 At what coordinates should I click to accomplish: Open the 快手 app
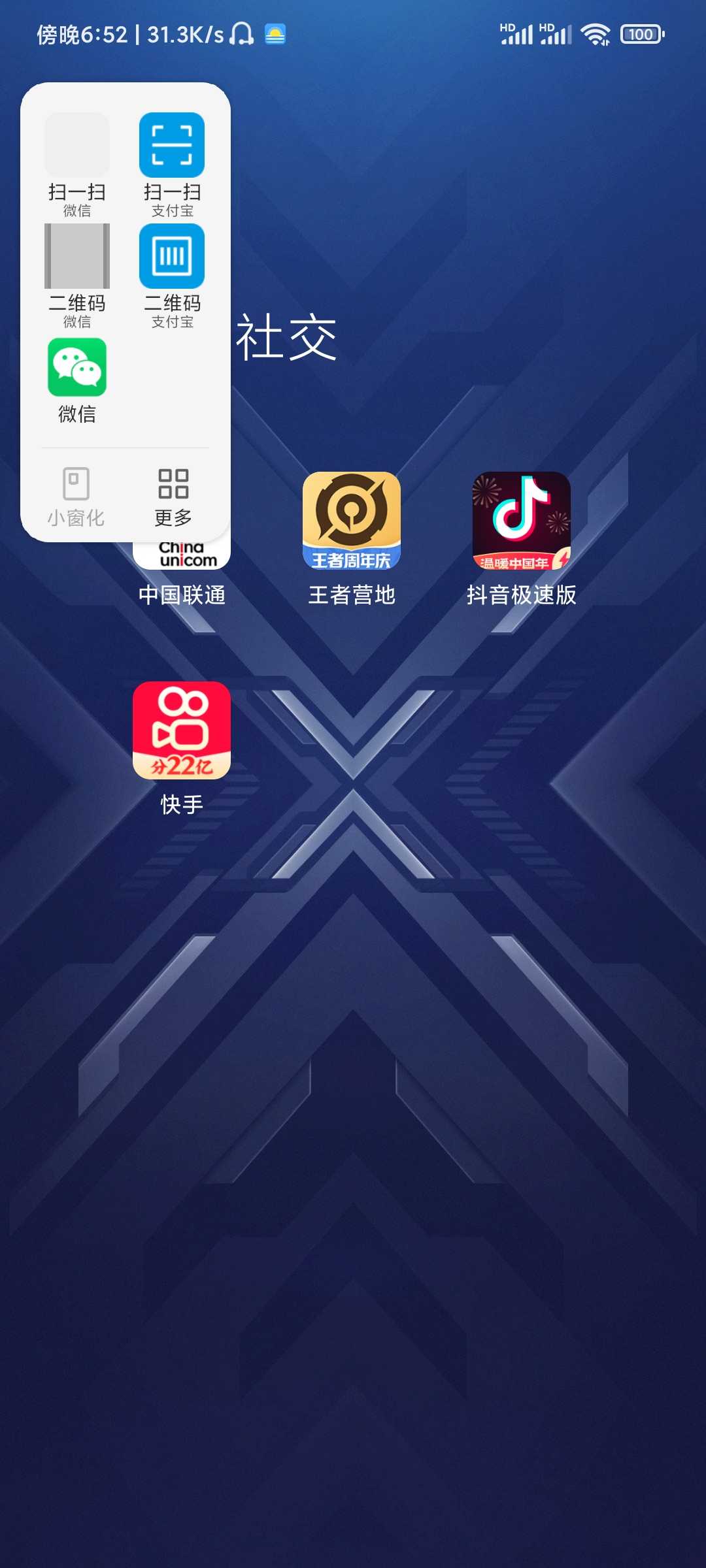coord(182,749)
